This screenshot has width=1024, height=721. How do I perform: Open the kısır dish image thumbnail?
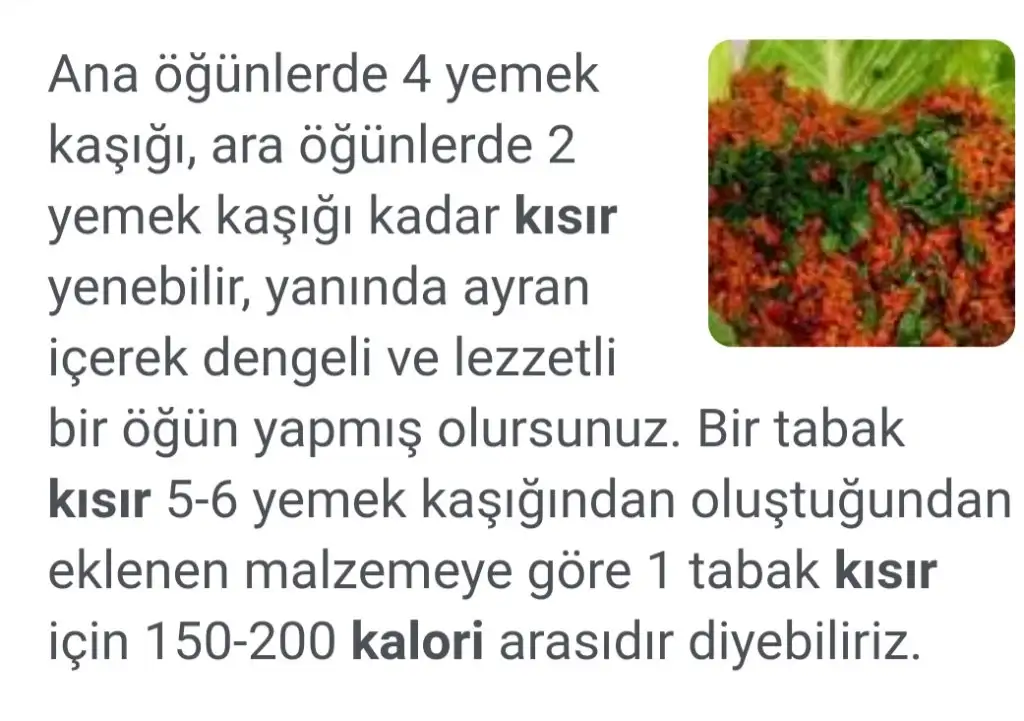[861, 193]
